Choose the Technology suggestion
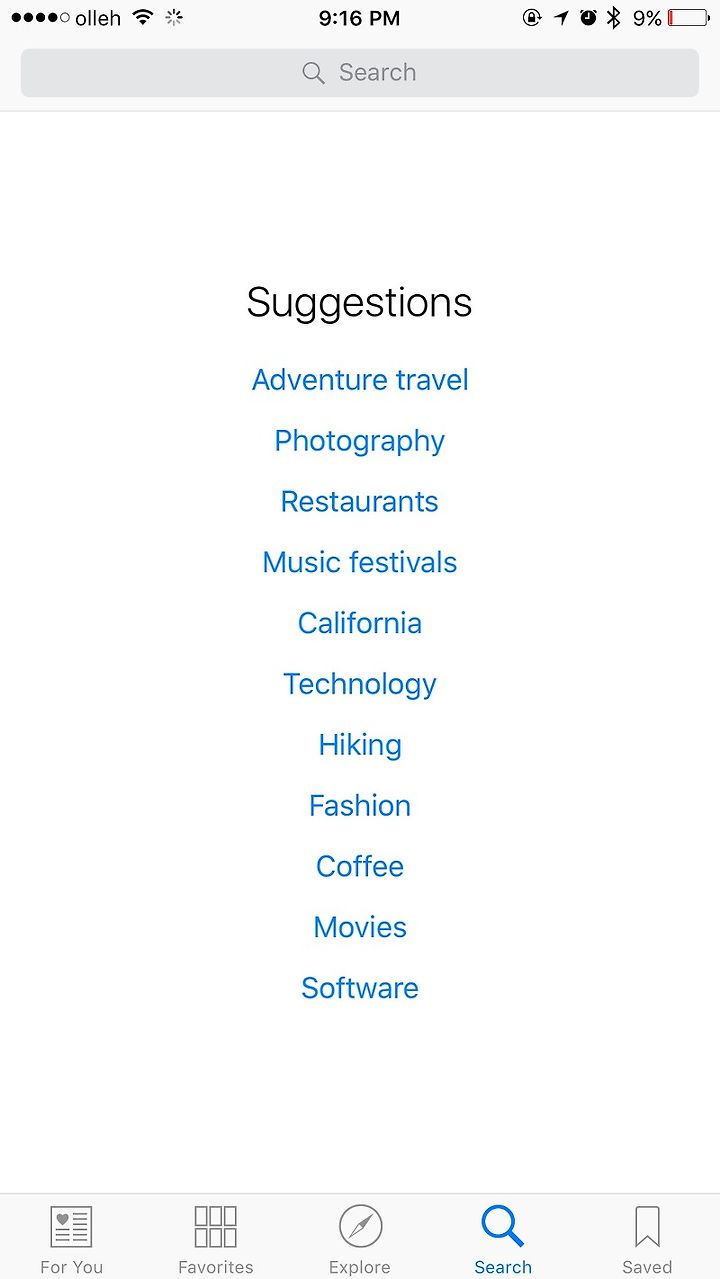The height and width of the screenshot is (1279, 720). (360, 684)
